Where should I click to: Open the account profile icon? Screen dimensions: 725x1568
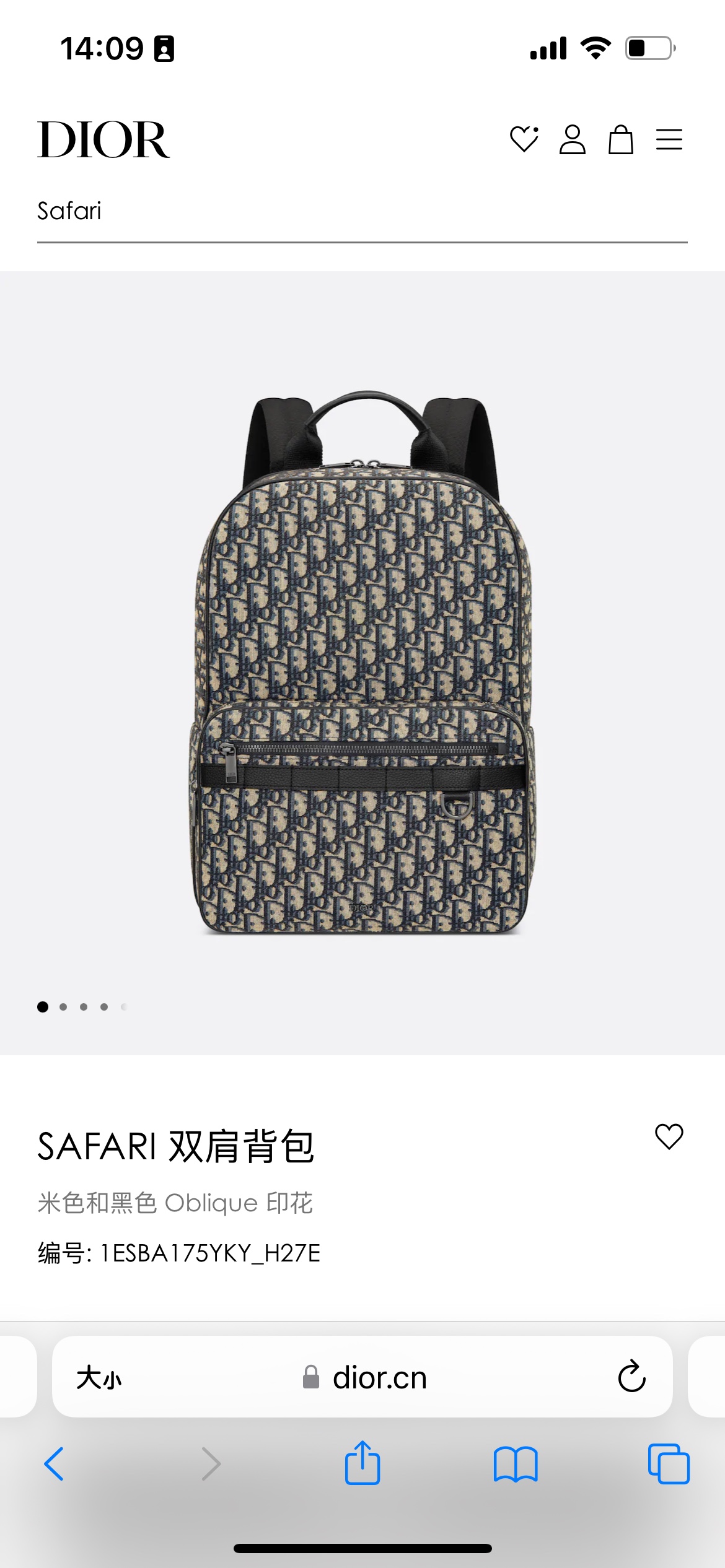(x=572, y=139)
